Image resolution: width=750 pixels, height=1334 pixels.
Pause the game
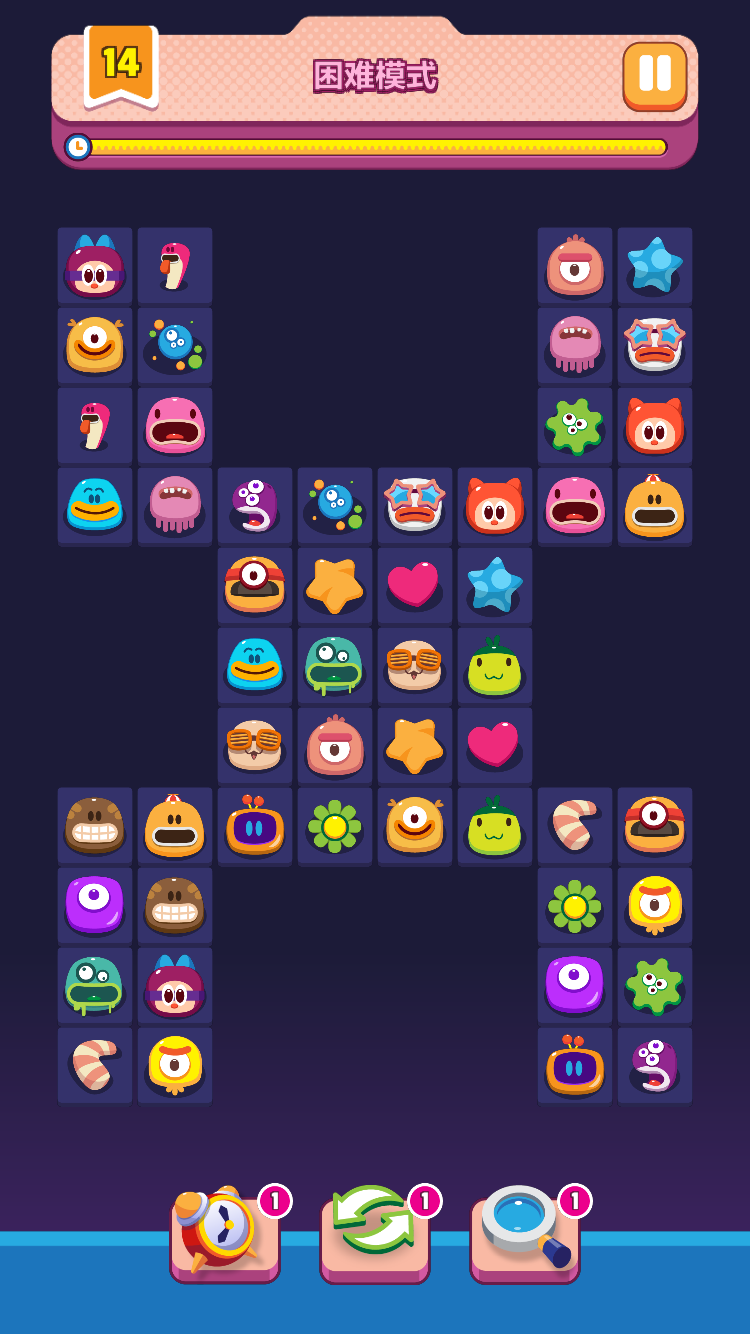pyautogui.click(x=655, y=75)
